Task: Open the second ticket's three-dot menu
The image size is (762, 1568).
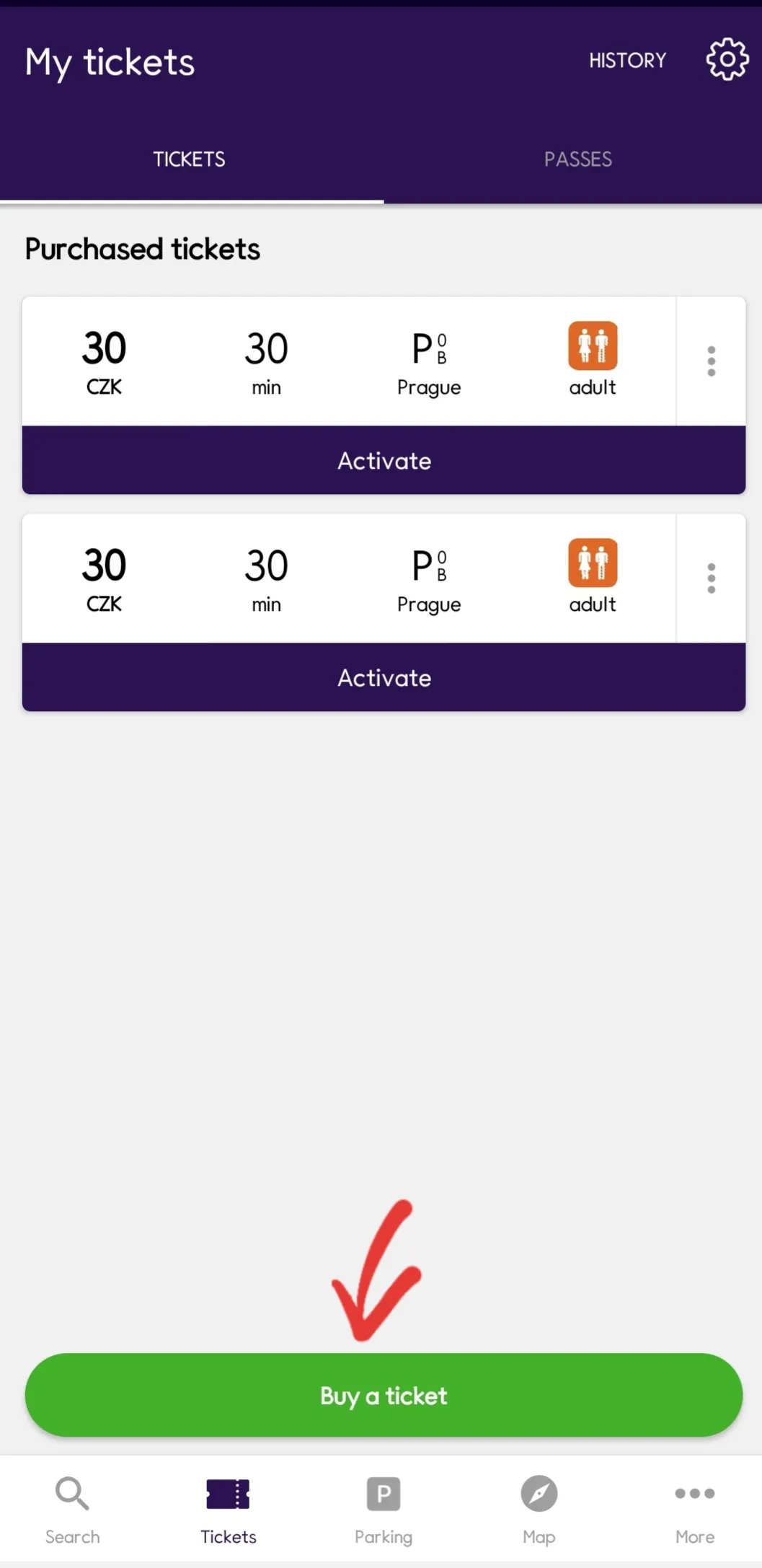Action: coord(711,578)
